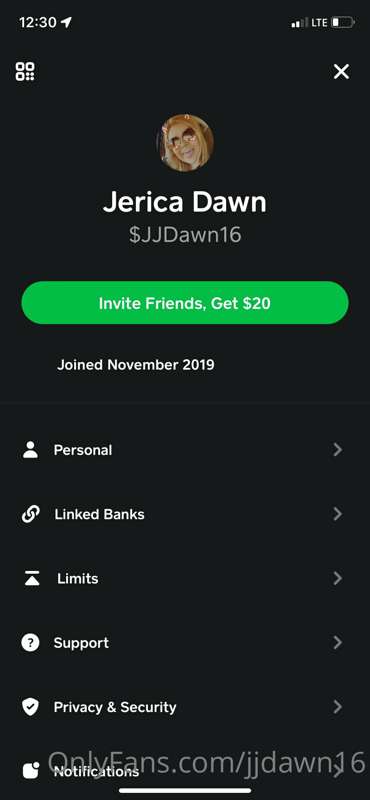Viewport: 370px width, 800px height.
Task: Open the QR code scanner icon
Action: [x=25, y=71]
